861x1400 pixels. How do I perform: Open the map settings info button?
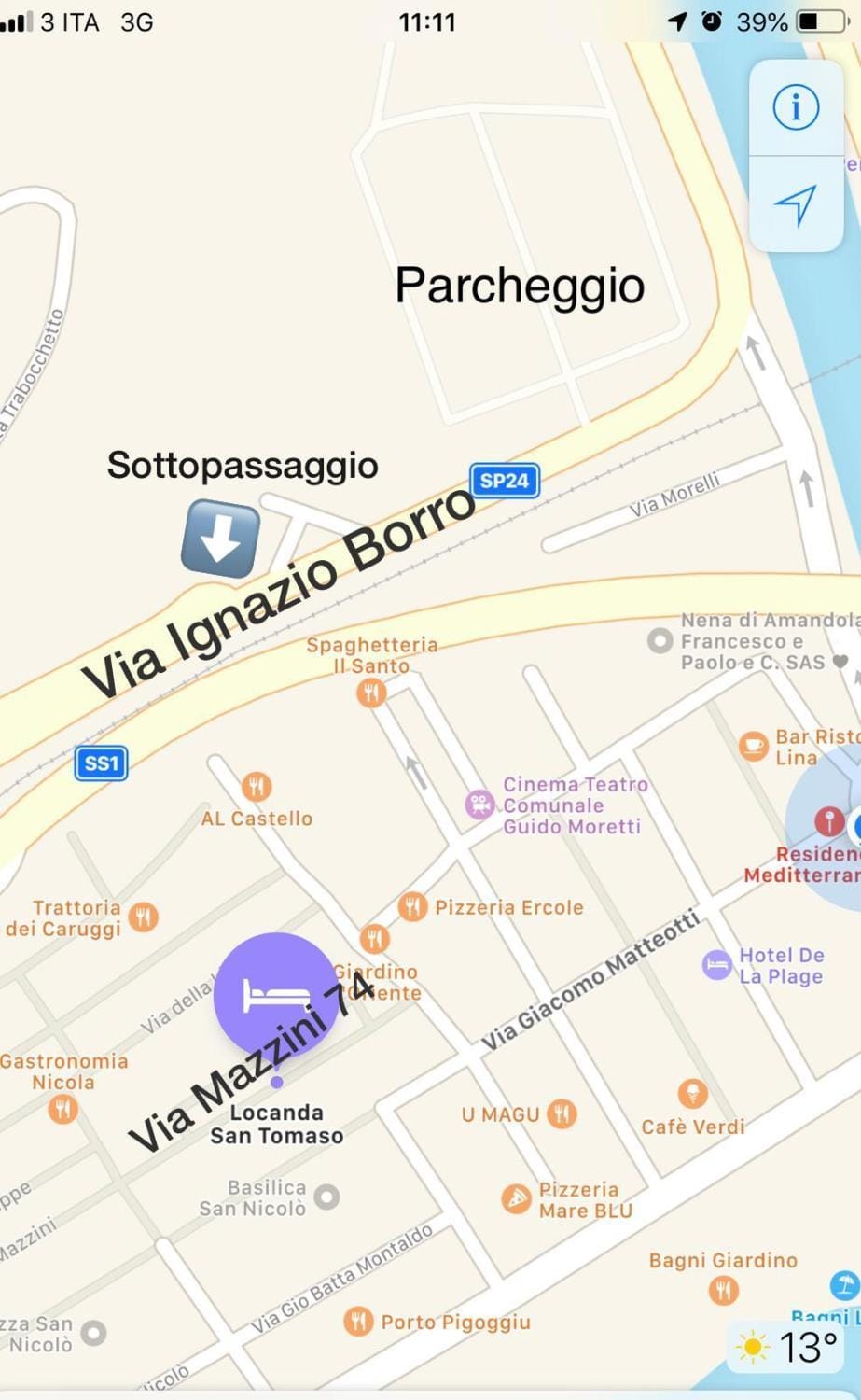point(795,107)
